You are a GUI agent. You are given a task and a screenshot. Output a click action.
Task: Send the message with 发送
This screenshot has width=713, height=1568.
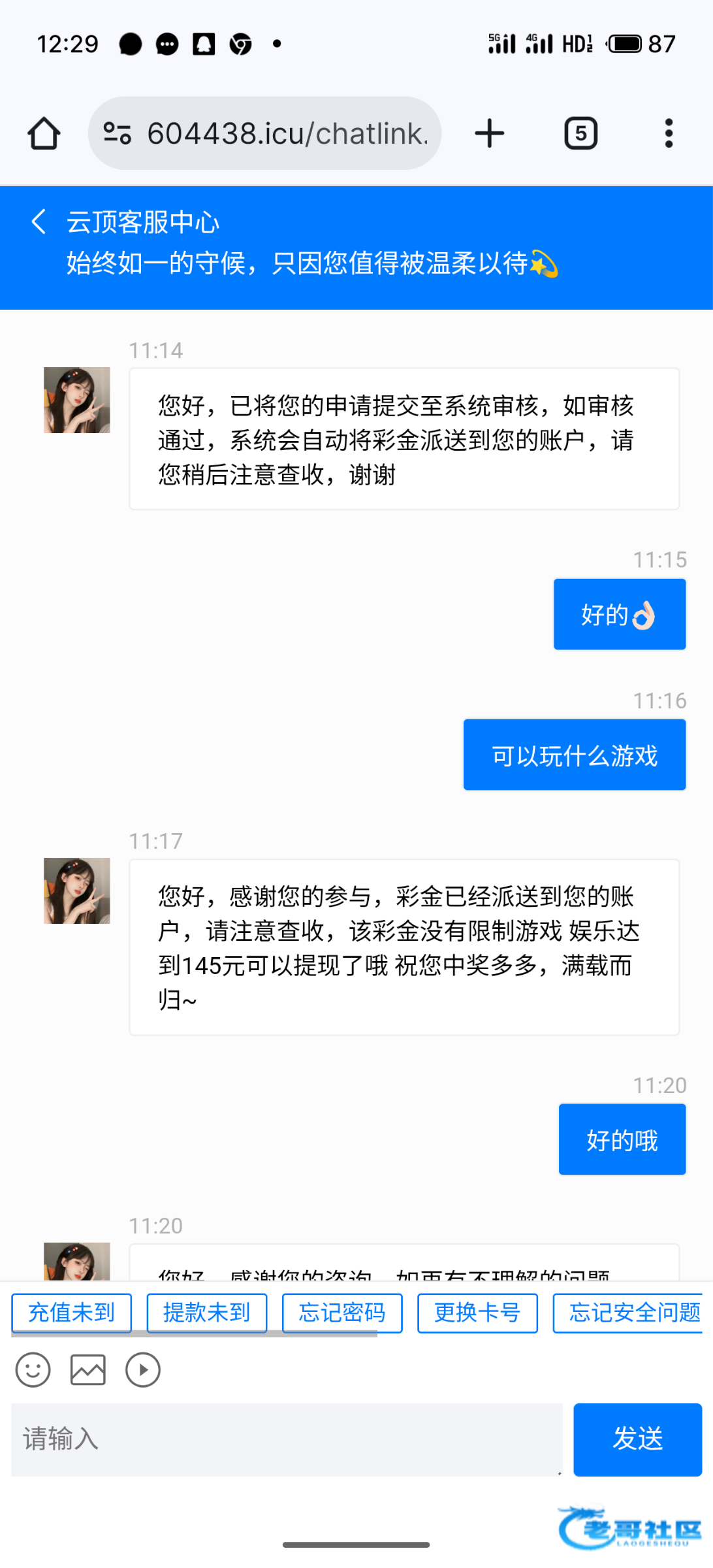pyautogui.click(x=637, y=1439)
